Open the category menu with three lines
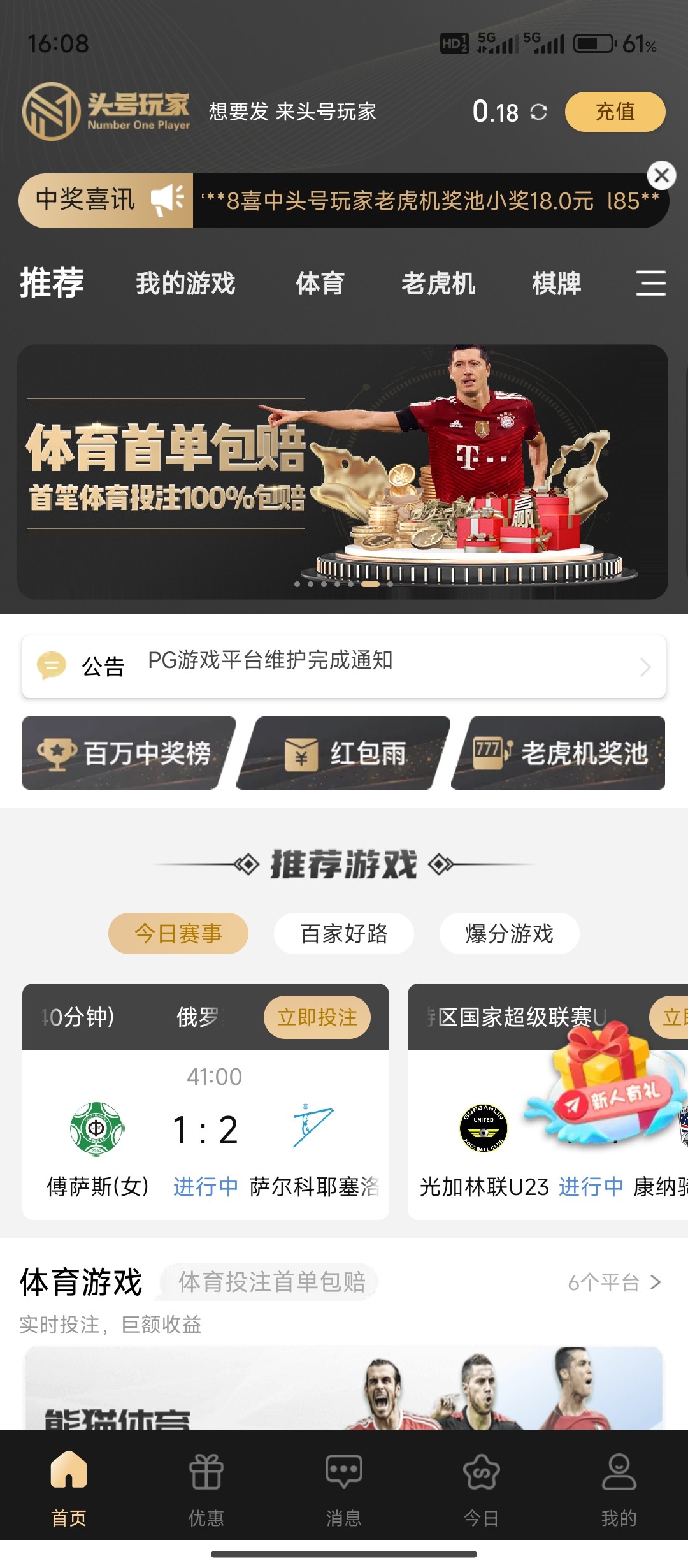The image size is (688, 1568). 650,283
